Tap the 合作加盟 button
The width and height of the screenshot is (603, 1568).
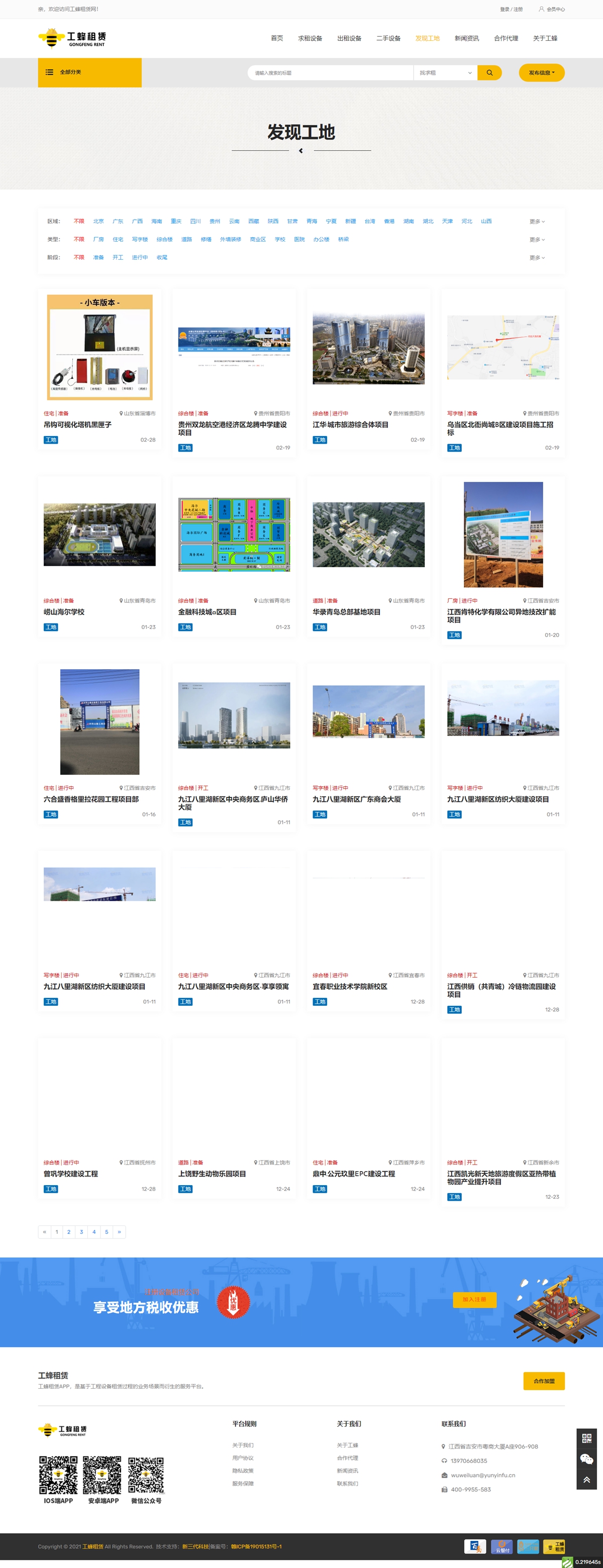coord(543,1381)
